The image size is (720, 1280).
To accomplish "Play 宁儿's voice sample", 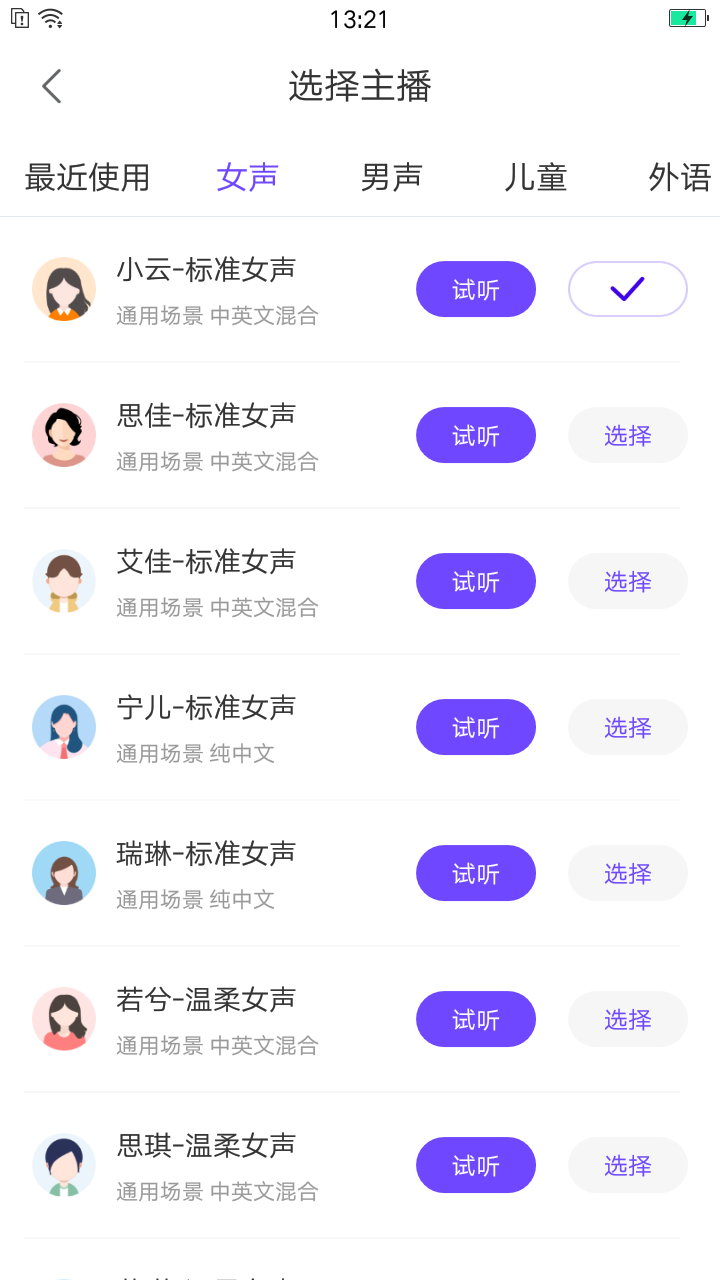I will point(475,727).
